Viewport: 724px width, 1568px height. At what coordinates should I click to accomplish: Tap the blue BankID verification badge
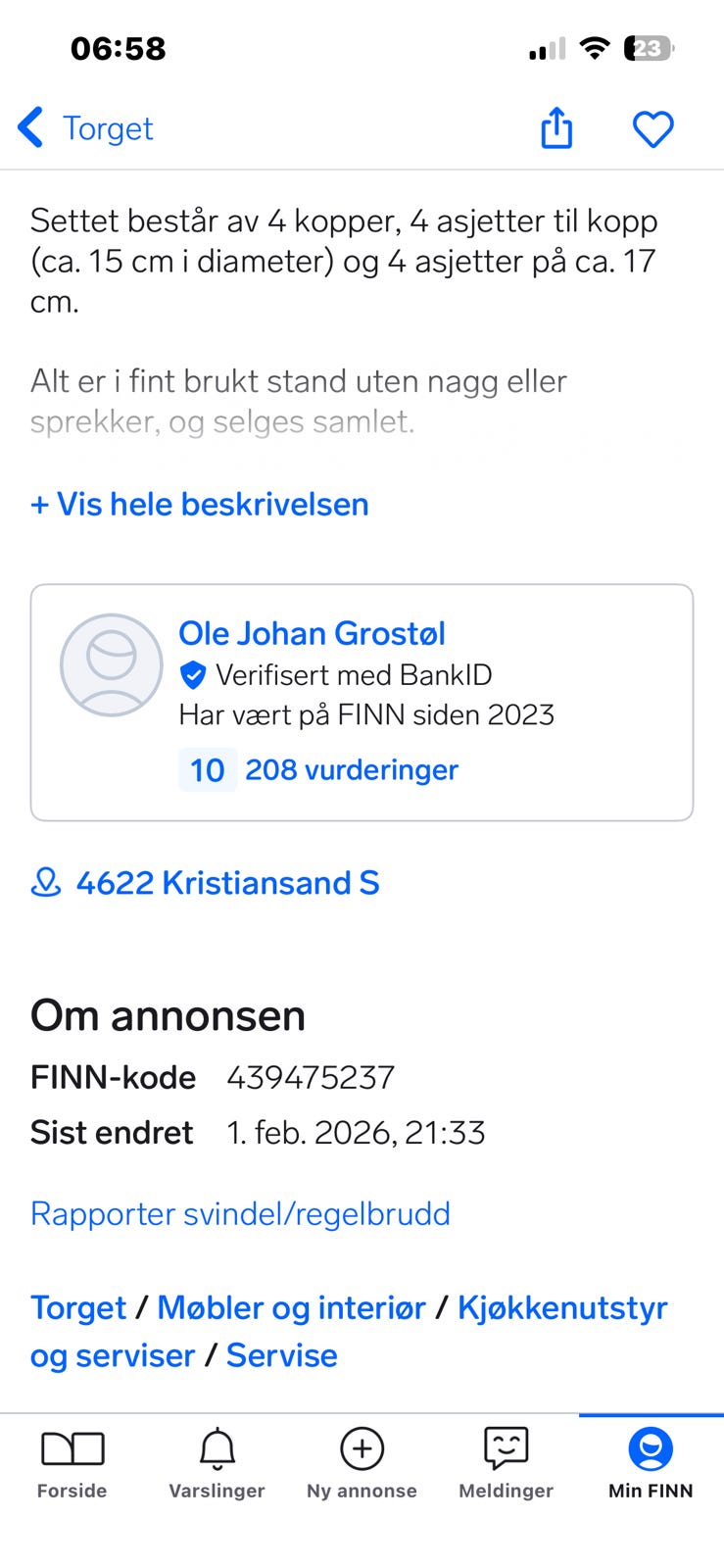pyautogui.click(x=193, y=674)
